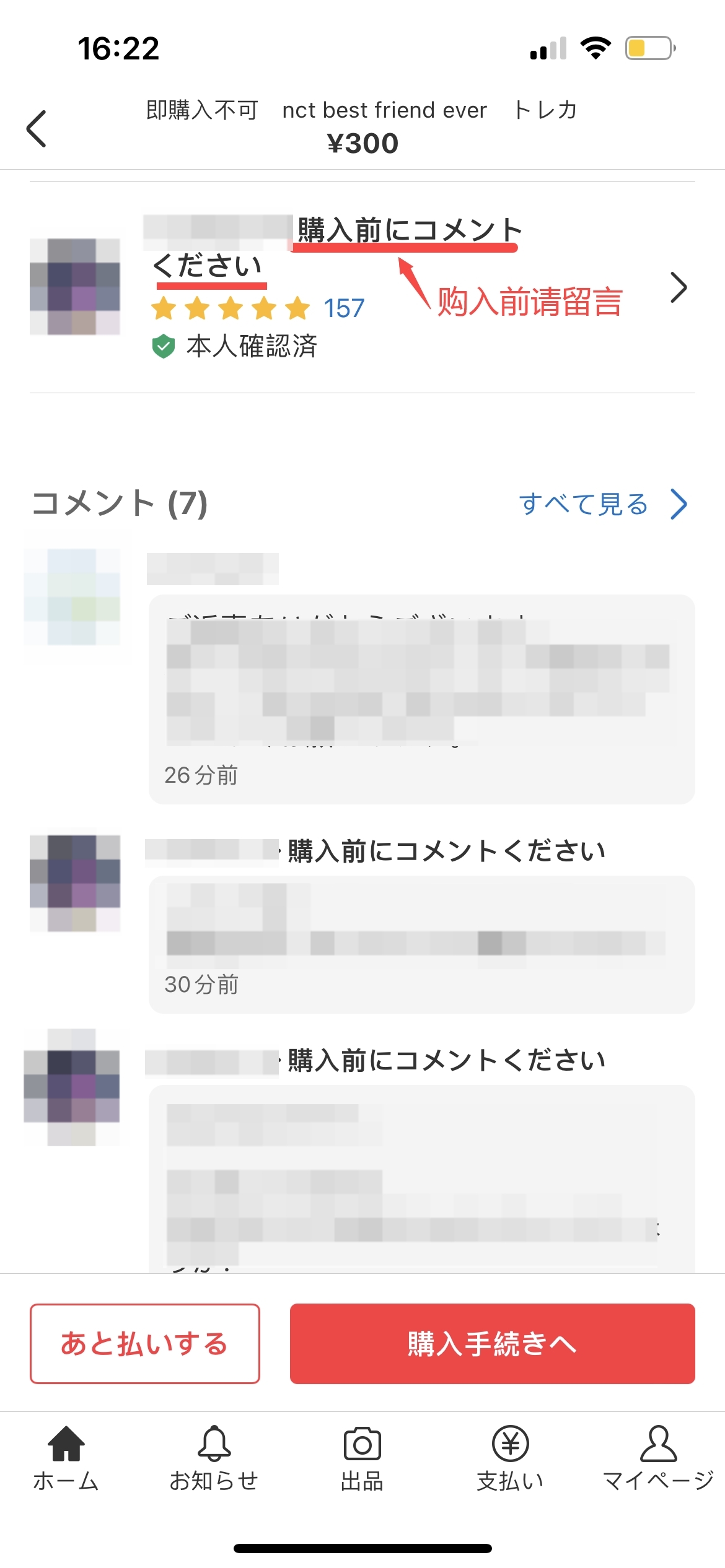Switch to the 支払い tab
This screenshot has height=1568, width=725.
(510, 1458)
